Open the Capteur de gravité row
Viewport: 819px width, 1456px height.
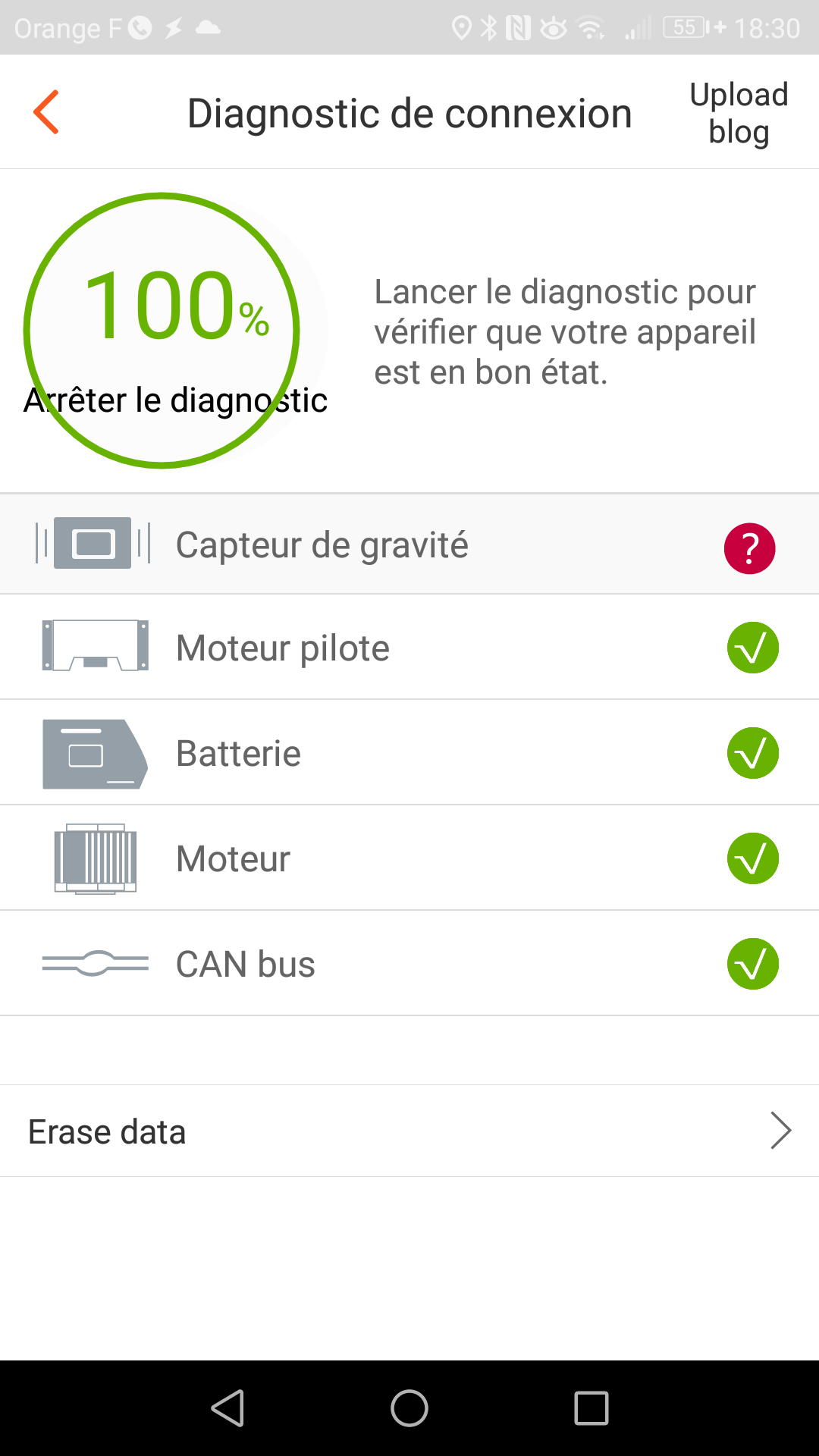(x=409, y=544)
